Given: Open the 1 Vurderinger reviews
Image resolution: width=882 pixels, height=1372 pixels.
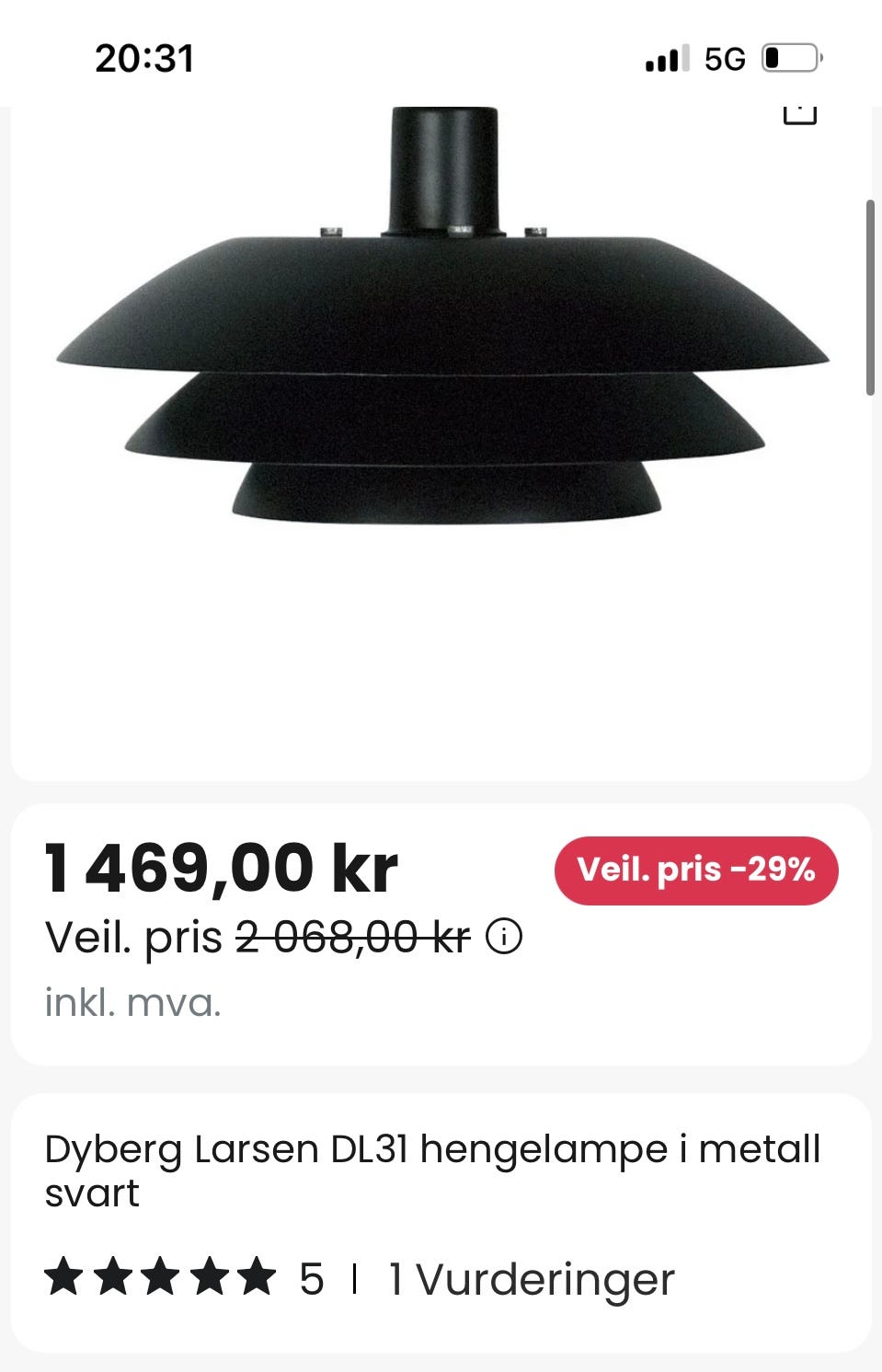Looking at the screenshot, I should [532, 1279].
